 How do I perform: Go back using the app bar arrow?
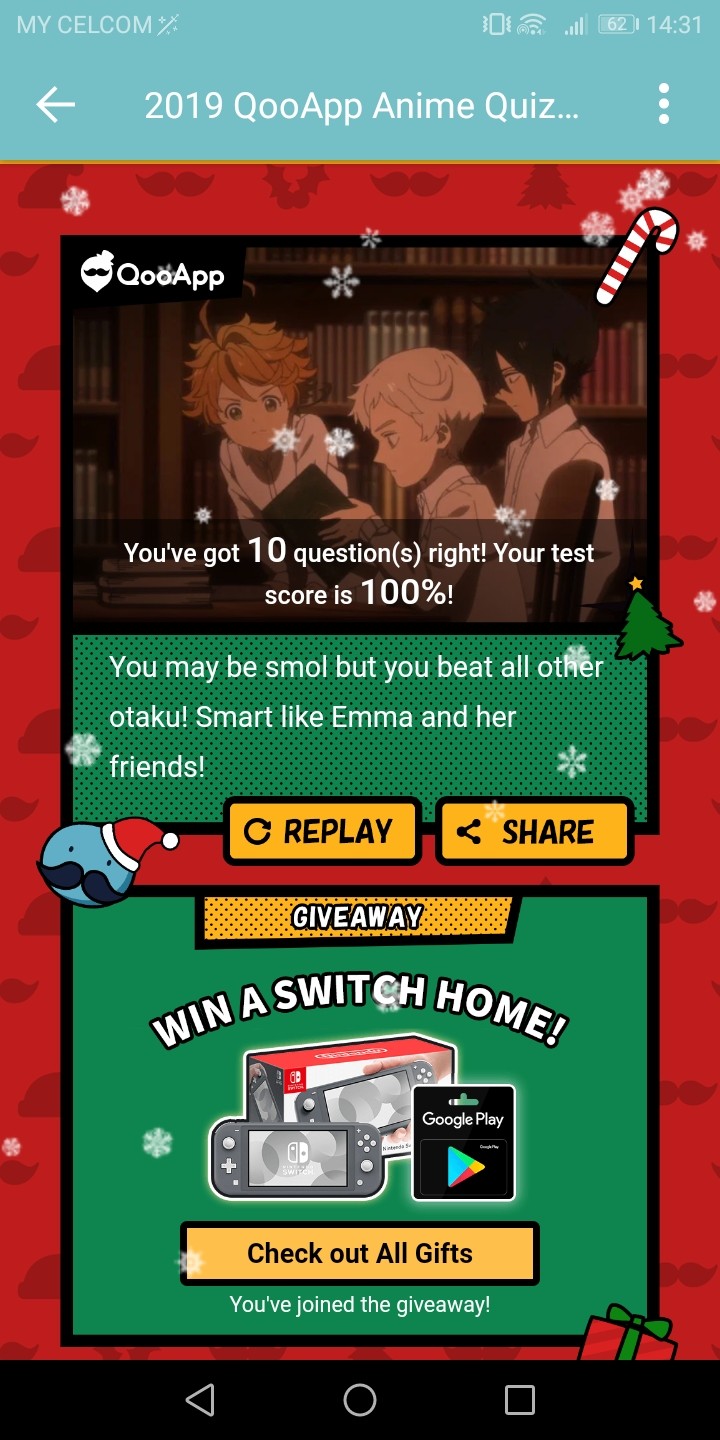click(x=56, y=104)
